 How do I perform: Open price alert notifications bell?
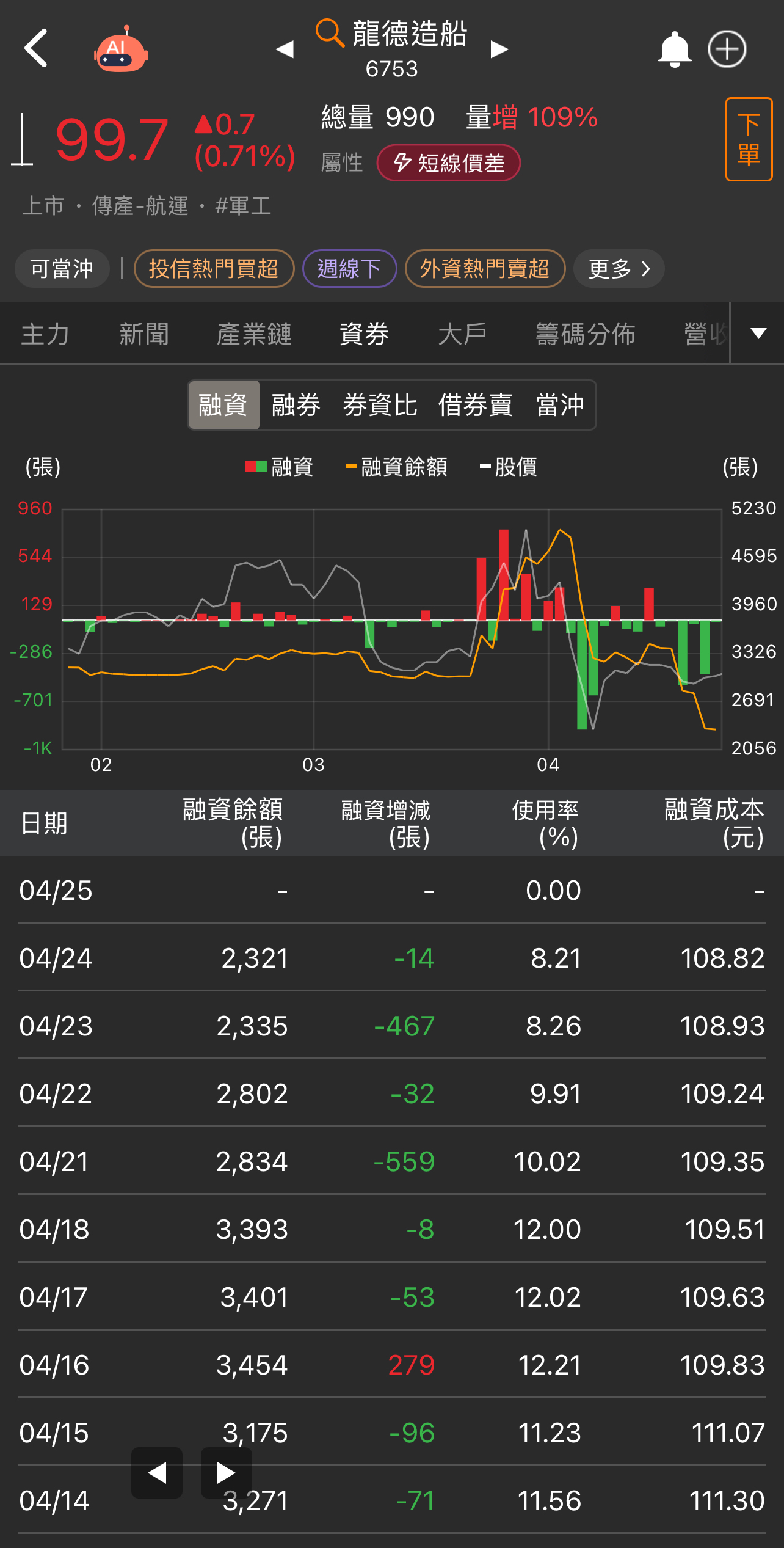[674, 49]
